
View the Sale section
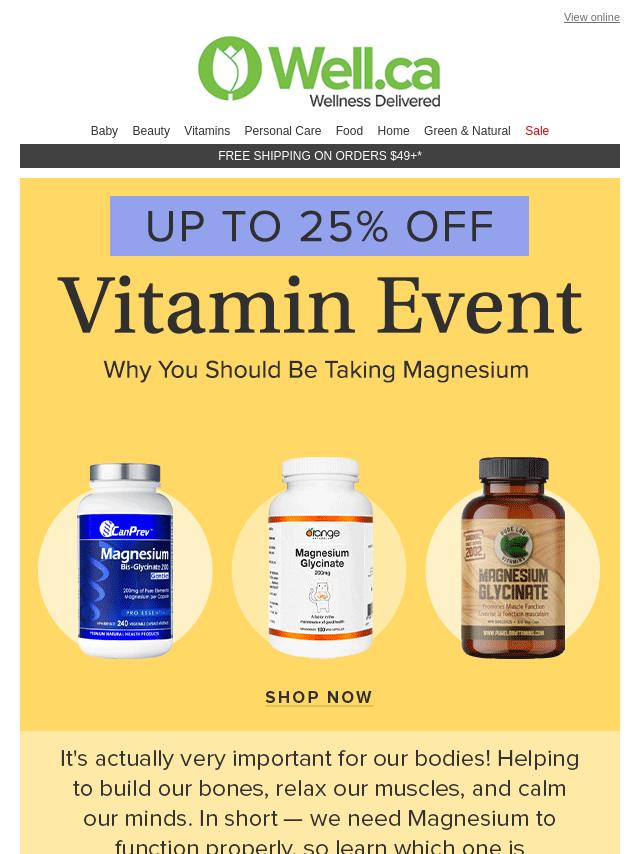pyautogui.click(x=537, y=131)
